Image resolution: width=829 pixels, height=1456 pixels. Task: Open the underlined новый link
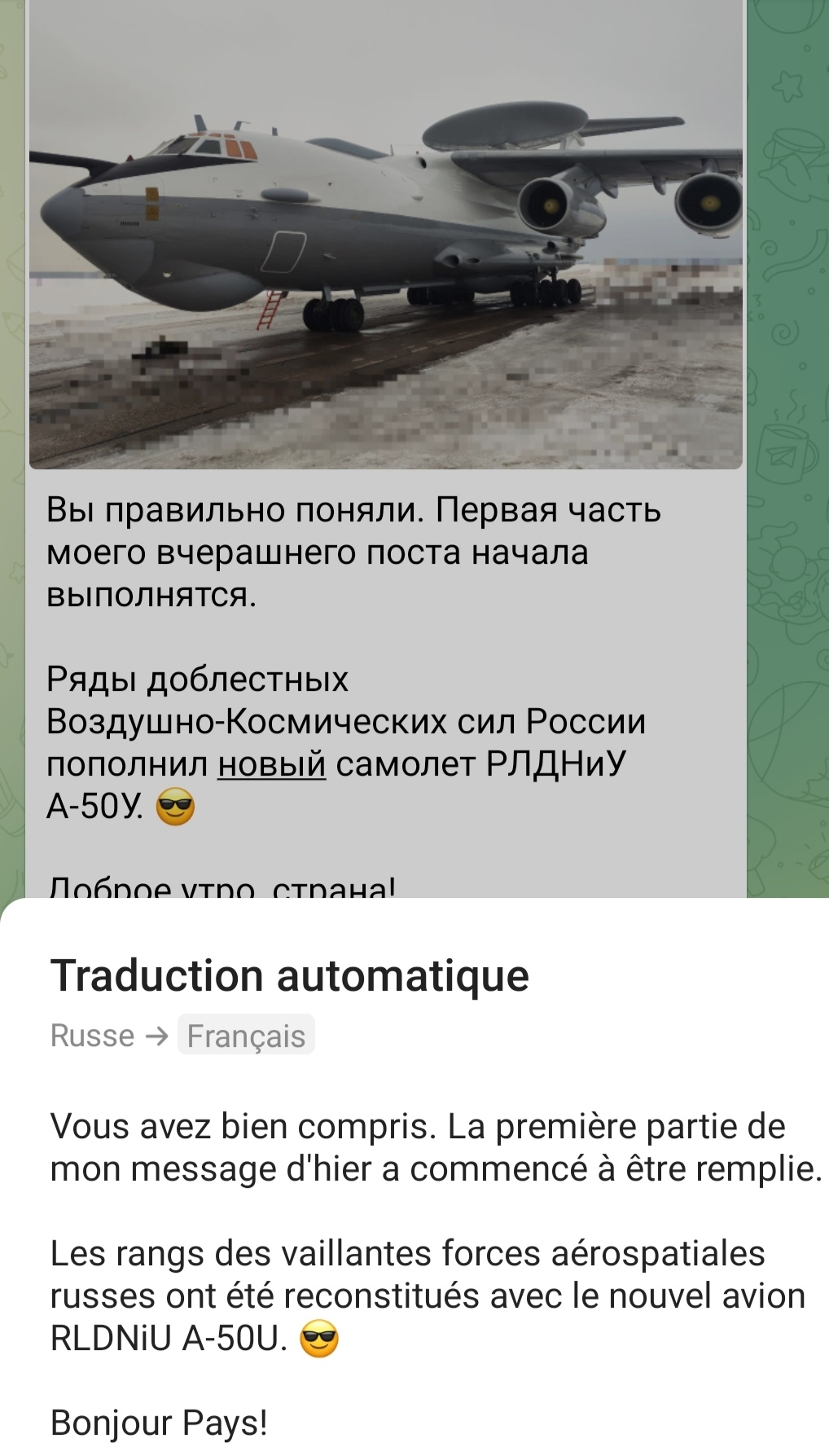click(x=271, y=764)
